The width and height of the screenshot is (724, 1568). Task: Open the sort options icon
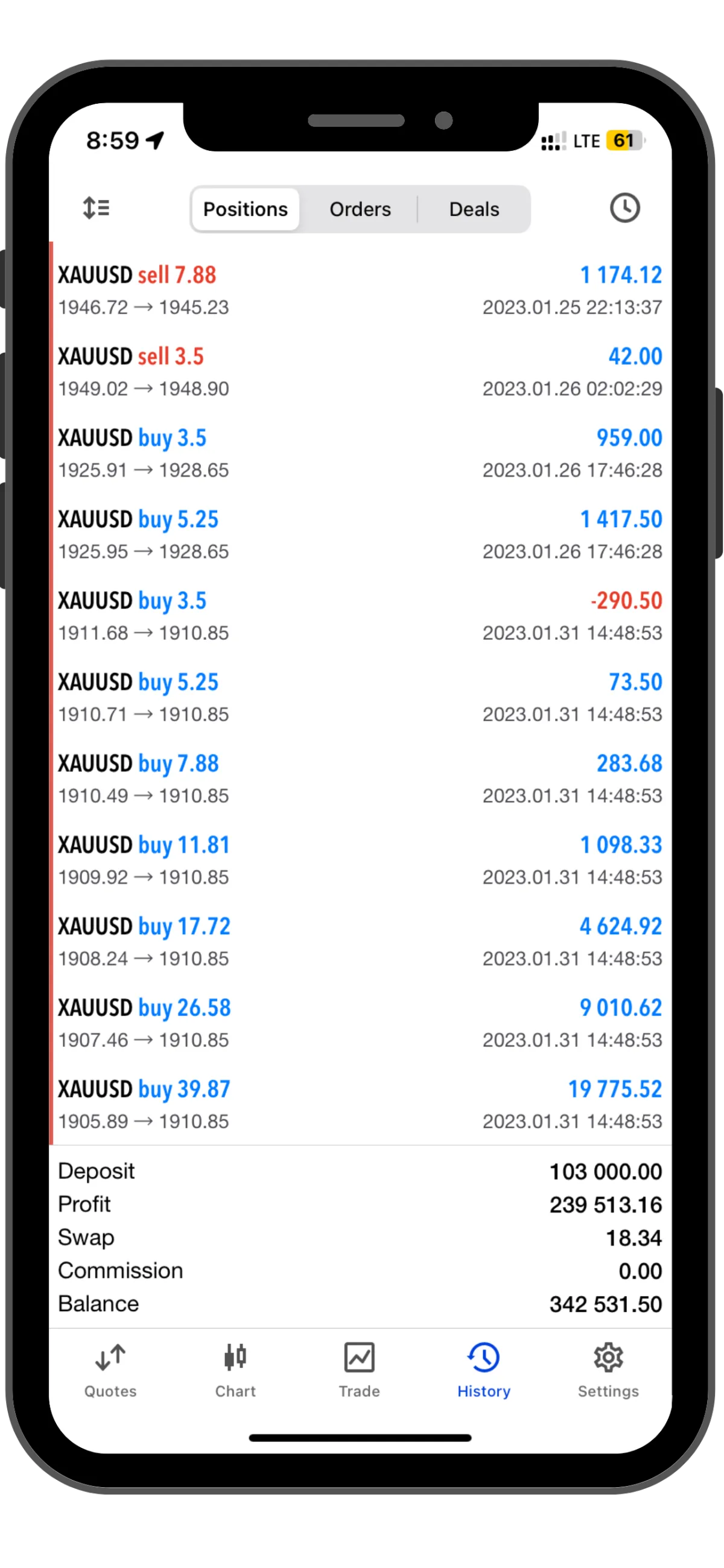pos(96,208)
